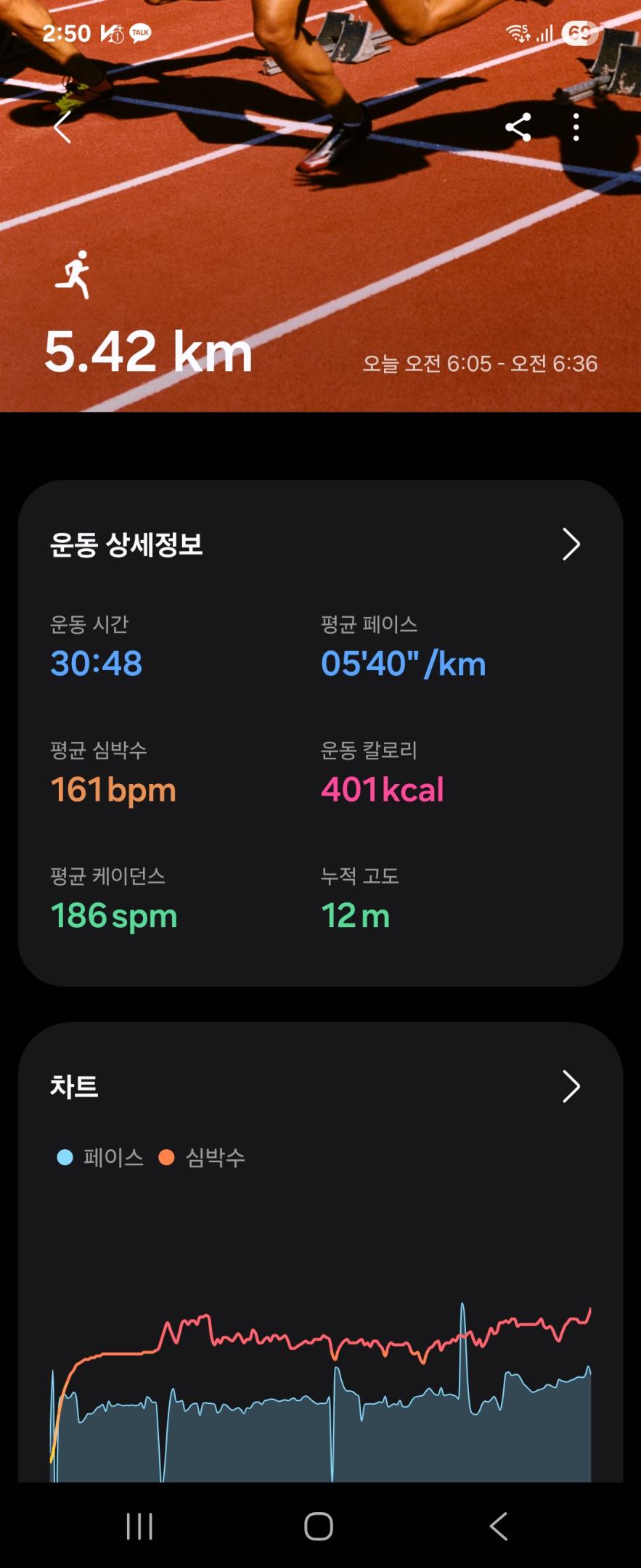
Task: Open the recent apps view
Action: coord(139,1527)
